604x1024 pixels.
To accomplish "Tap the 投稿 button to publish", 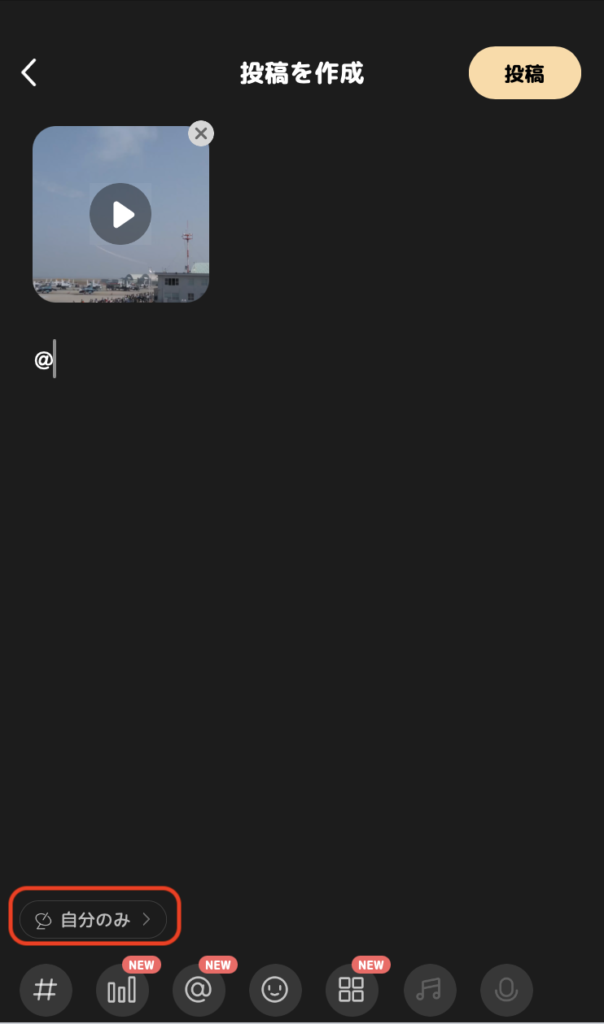I will click(524, 73).
